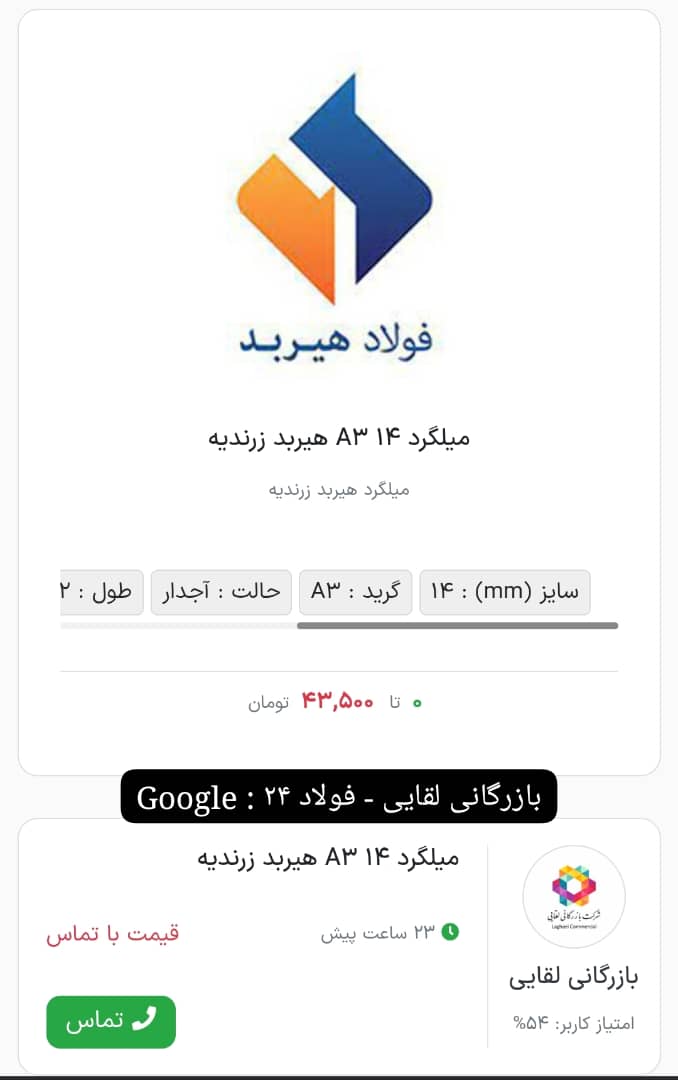The image size is (678, 1080).
Task: Open the بازرگانی لقایی seller profile
Action: pyautogui.click(x=573, y=977)
